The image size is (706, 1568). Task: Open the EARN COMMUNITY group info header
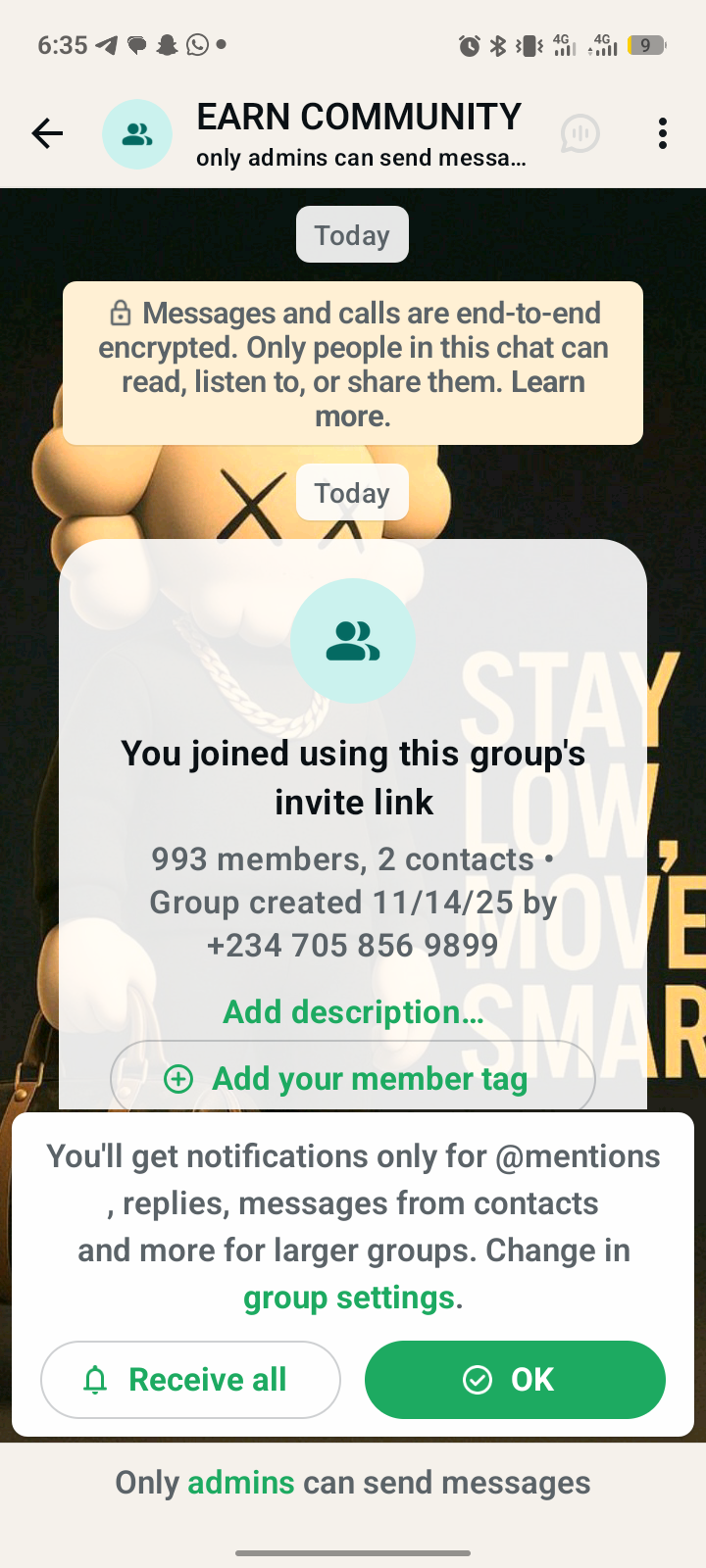(x=359, y=133)
